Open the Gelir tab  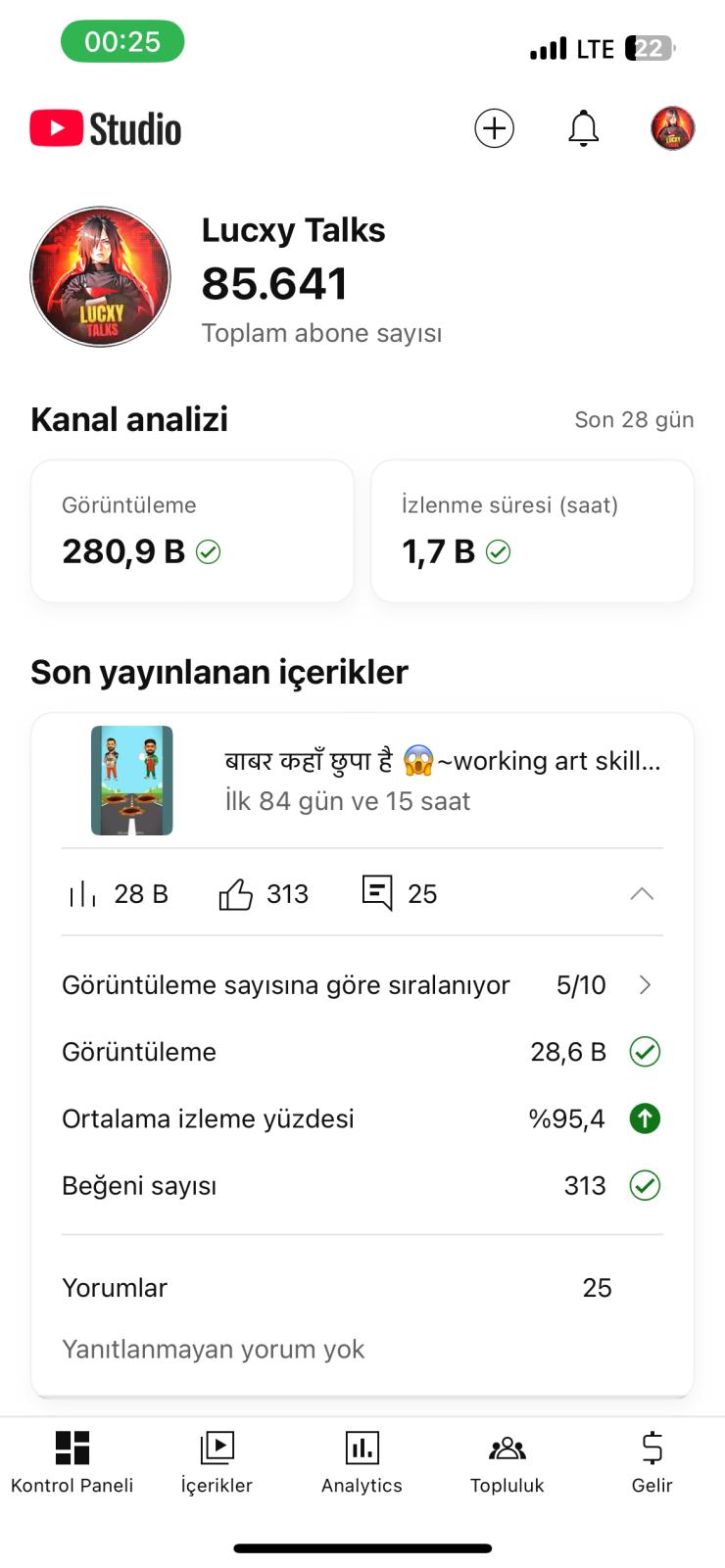pos(652,1461)
